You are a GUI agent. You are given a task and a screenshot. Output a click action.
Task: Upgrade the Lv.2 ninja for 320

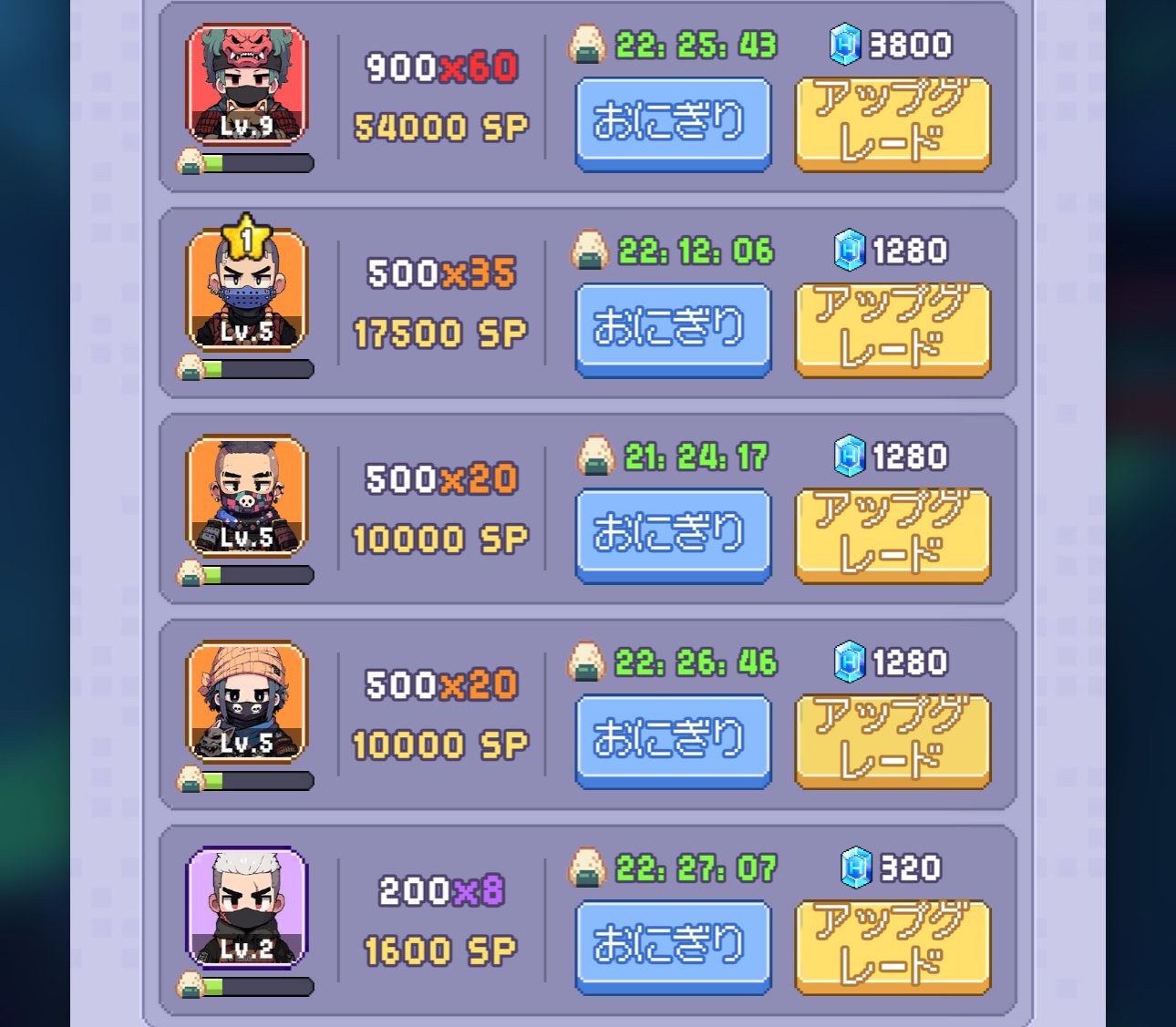tap(892, 946)
